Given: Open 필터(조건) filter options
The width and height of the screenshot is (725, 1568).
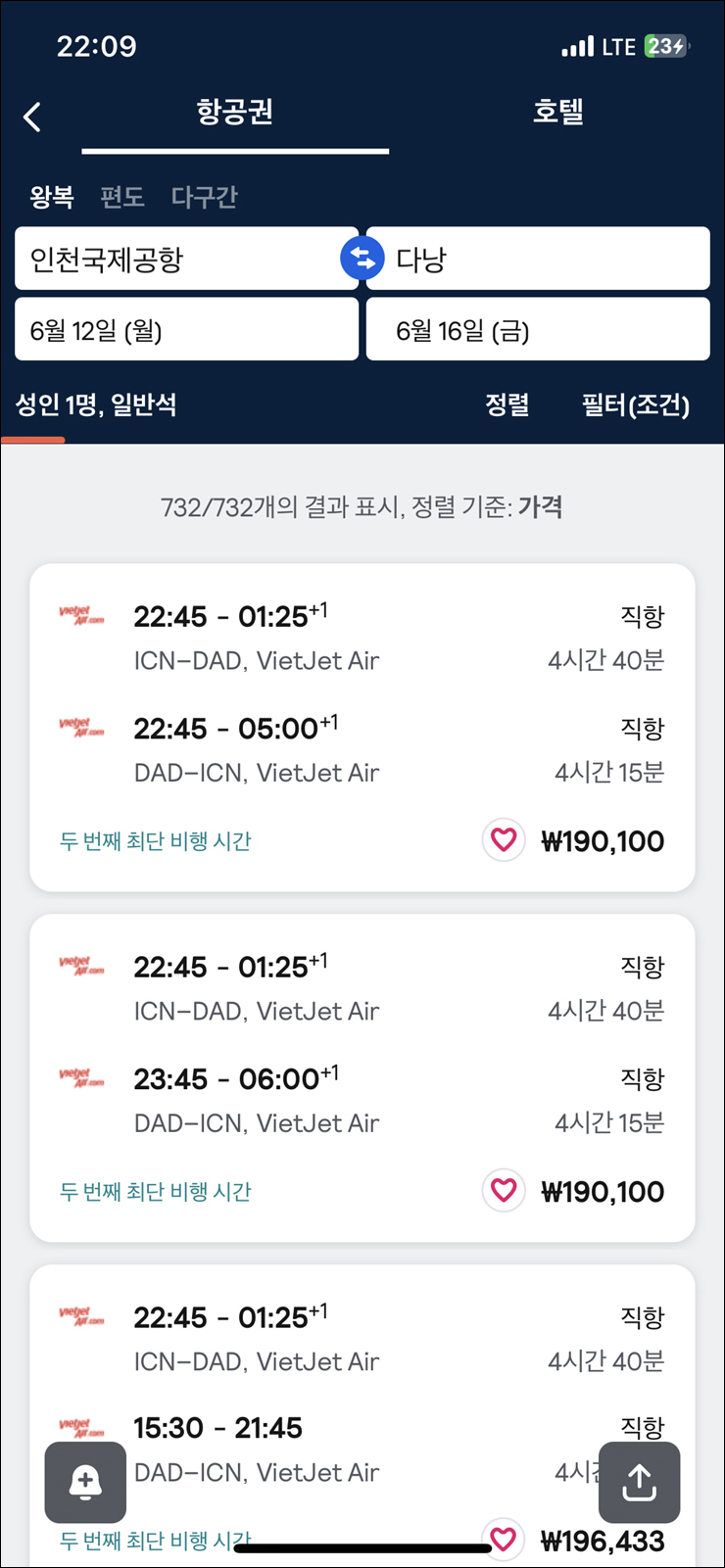Looking at the screenshot, I should pos(636,404).
